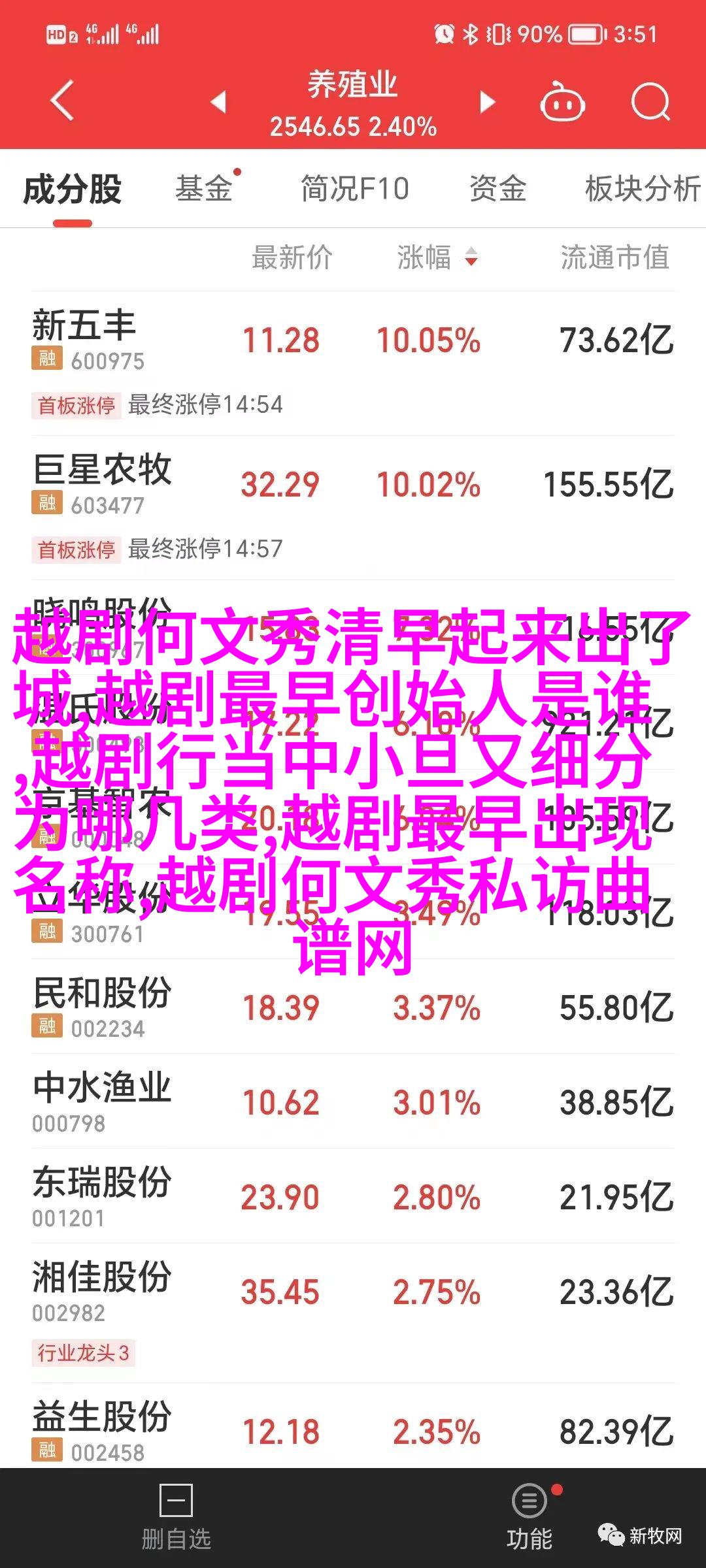
Task: View 湘佳股份 002982 stock details
Action: [x=353, y=1292]
